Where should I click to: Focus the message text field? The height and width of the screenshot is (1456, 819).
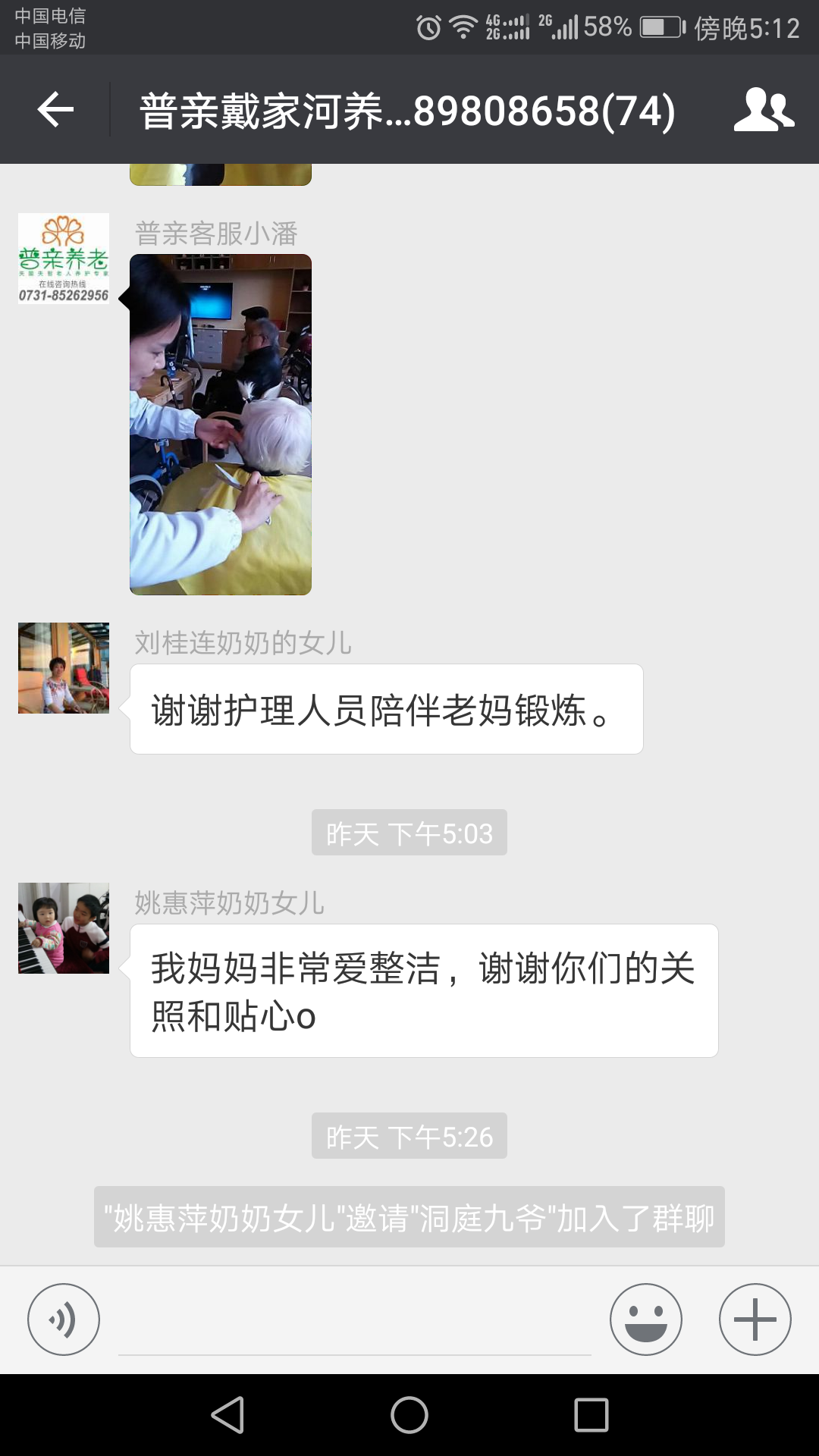(354, 1323)
